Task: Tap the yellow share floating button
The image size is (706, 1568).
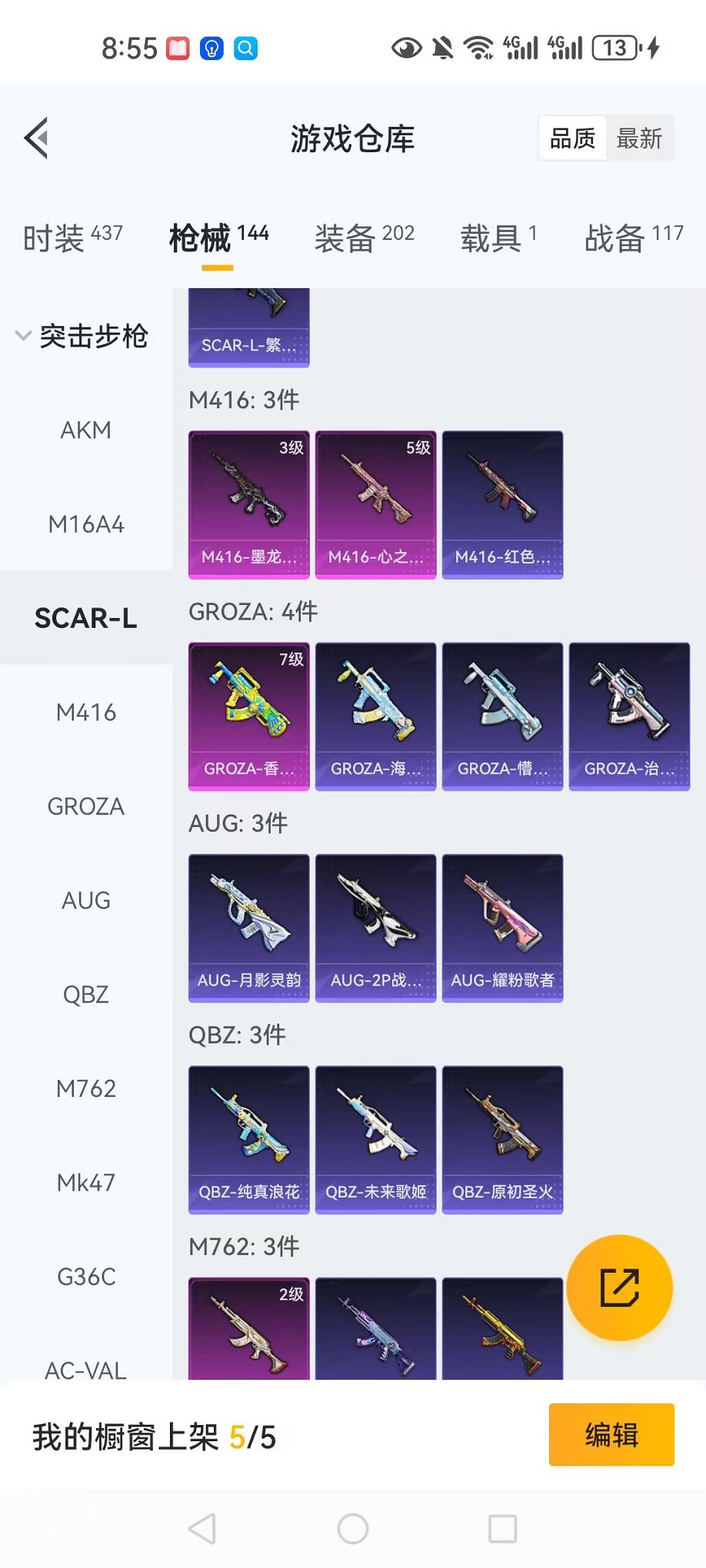Action: [619, 1287]
